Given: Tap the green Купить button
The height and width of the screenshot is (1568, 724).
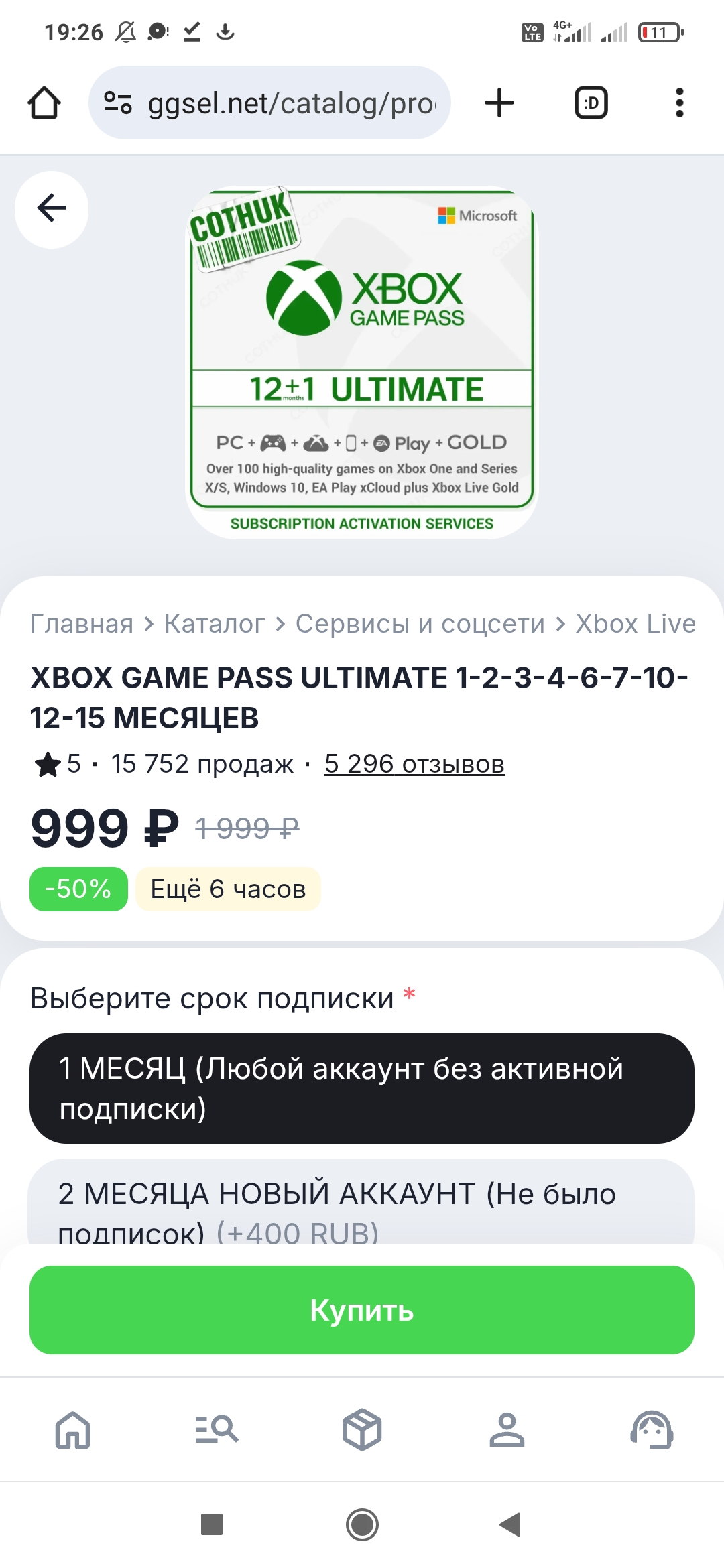Looking at the screenshot, I should click(362, 1310).
